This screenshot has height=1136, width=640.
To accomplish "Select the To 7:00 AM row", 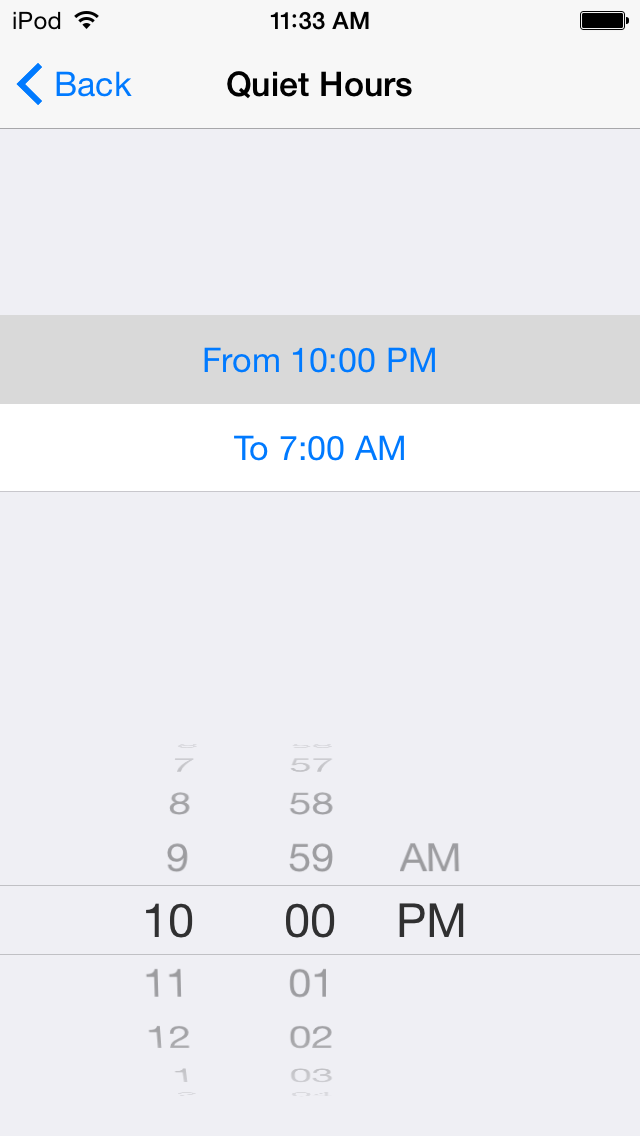I will pos(320,448).
